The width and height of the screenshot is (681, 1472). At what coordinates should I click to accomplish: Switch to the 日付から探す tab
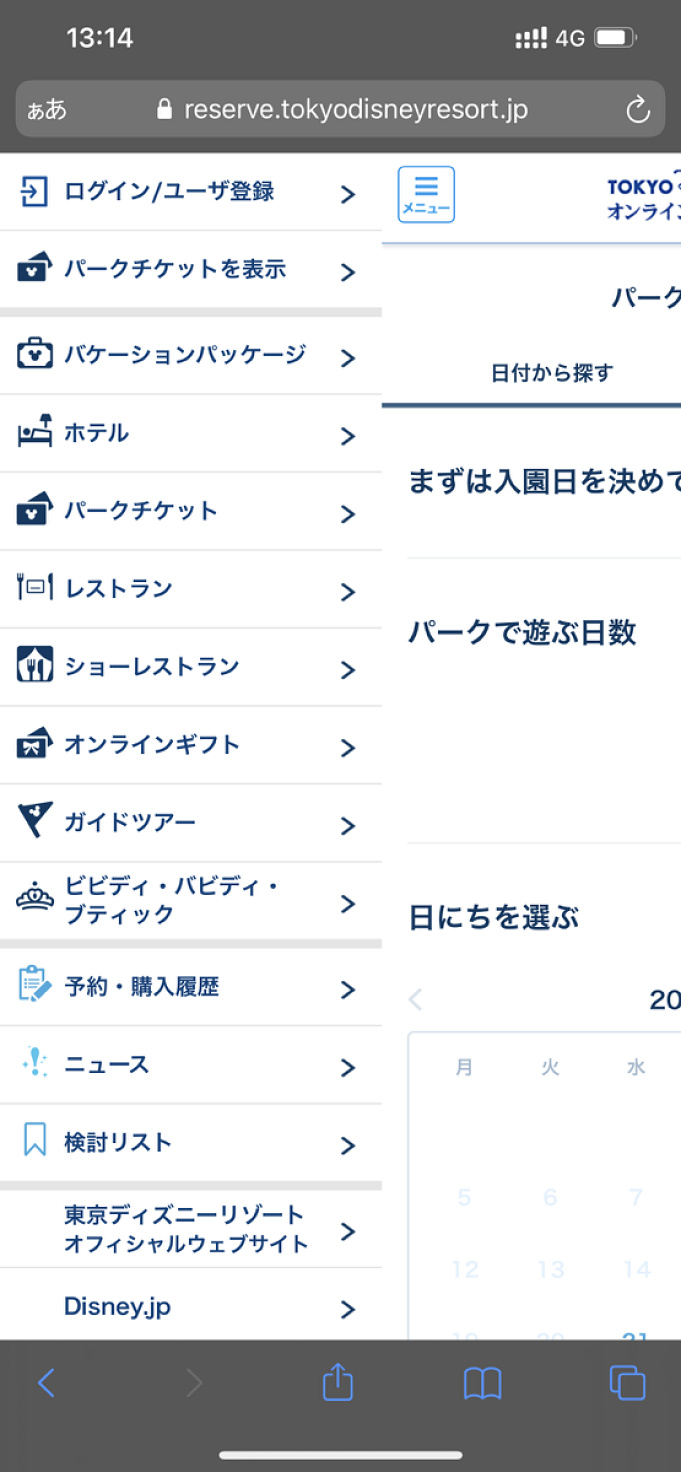pyautogui.click(x=551, y=374)
